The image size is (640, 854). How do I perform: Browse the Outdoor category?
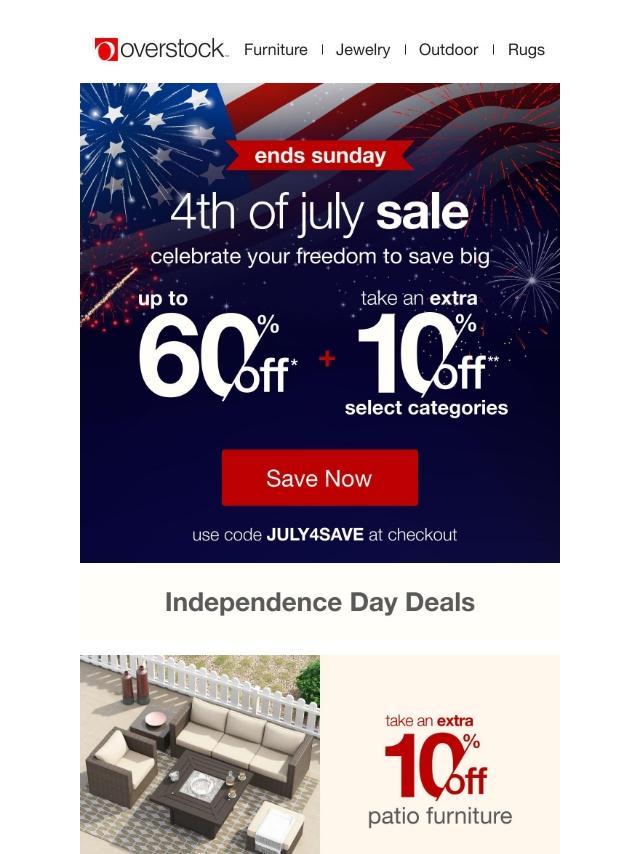click(448, 49)
